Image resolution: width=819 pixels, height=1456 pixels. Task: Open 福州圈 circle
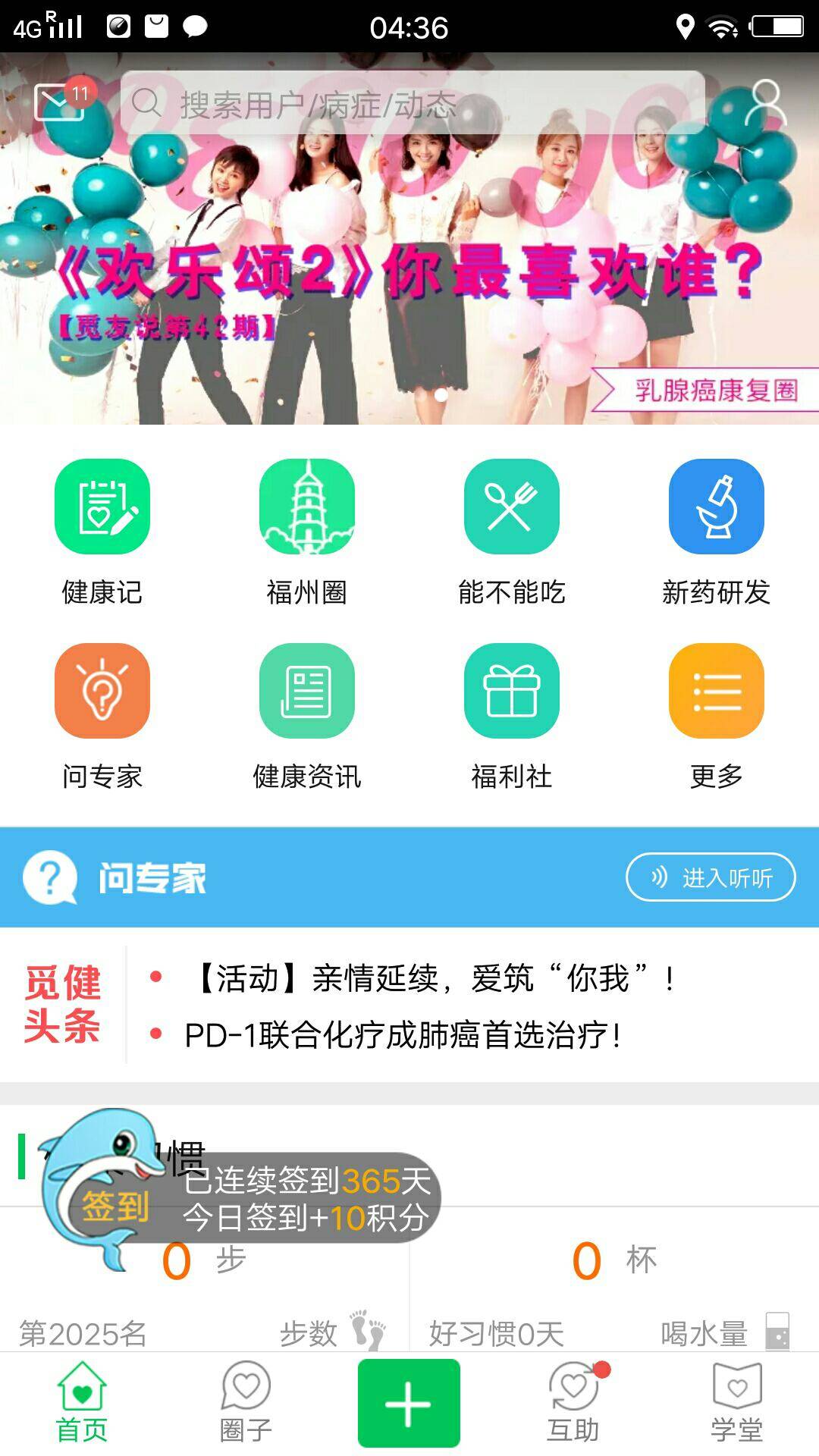[x=307, y=531]
